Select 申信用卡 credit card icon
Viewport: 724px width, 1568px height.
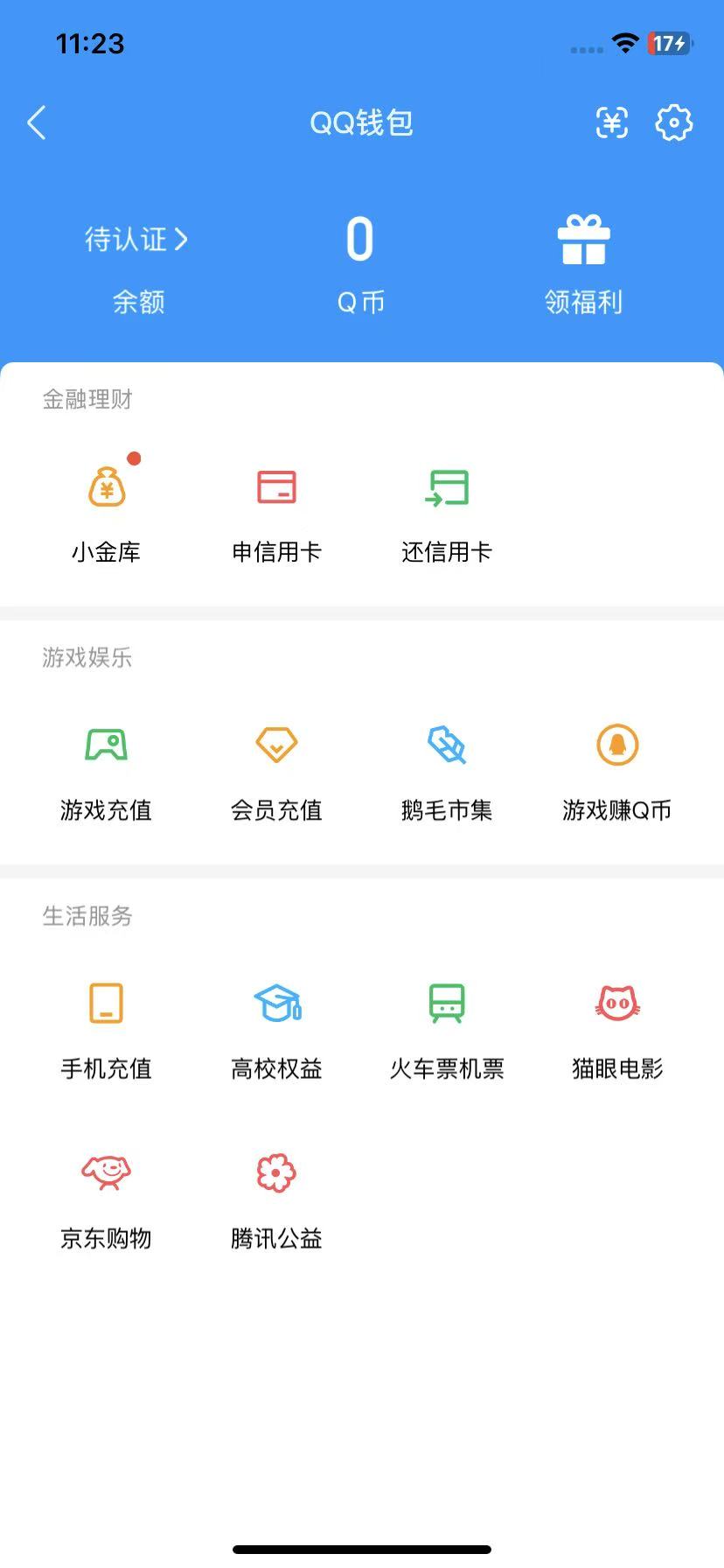[276, 507]
